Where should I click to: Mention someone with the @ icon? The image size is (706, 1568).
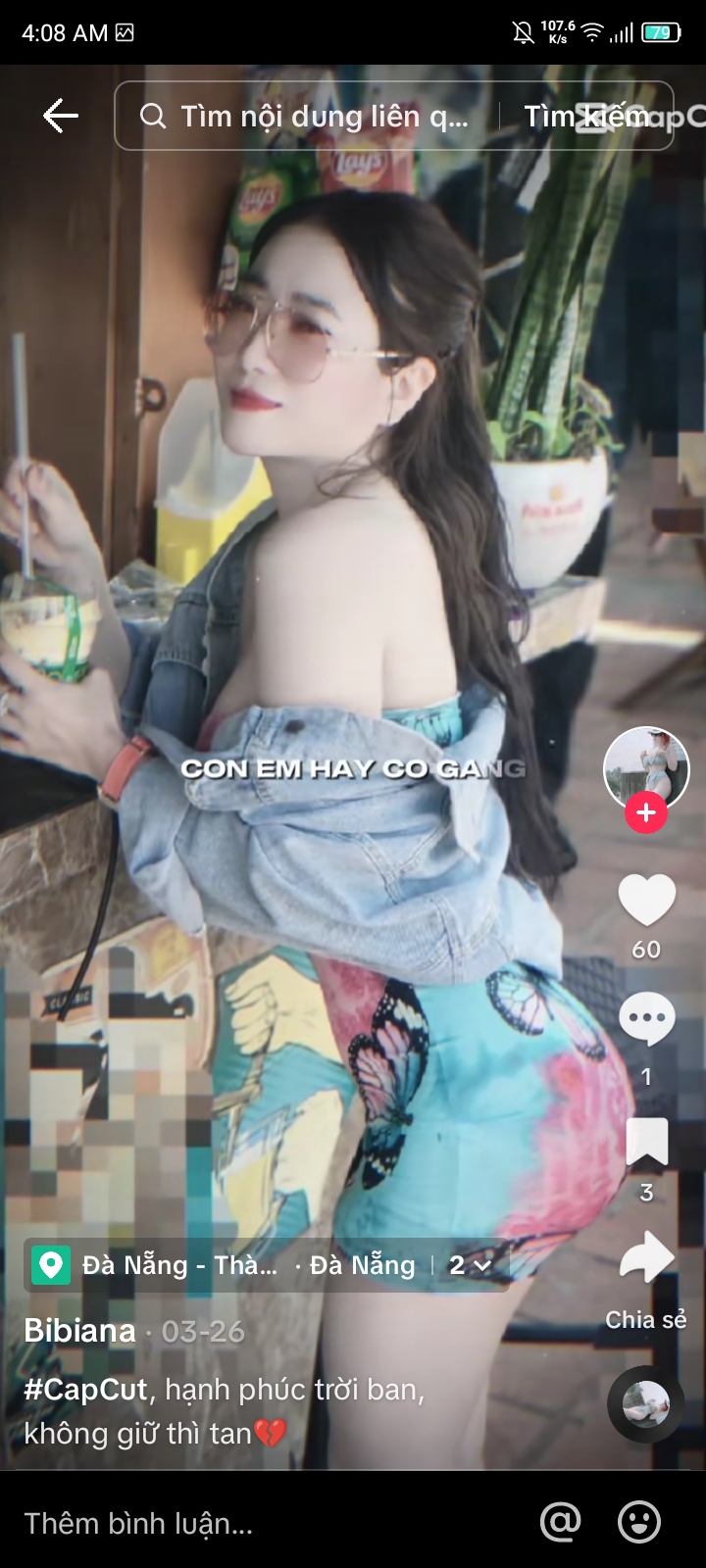[560, 1522]
